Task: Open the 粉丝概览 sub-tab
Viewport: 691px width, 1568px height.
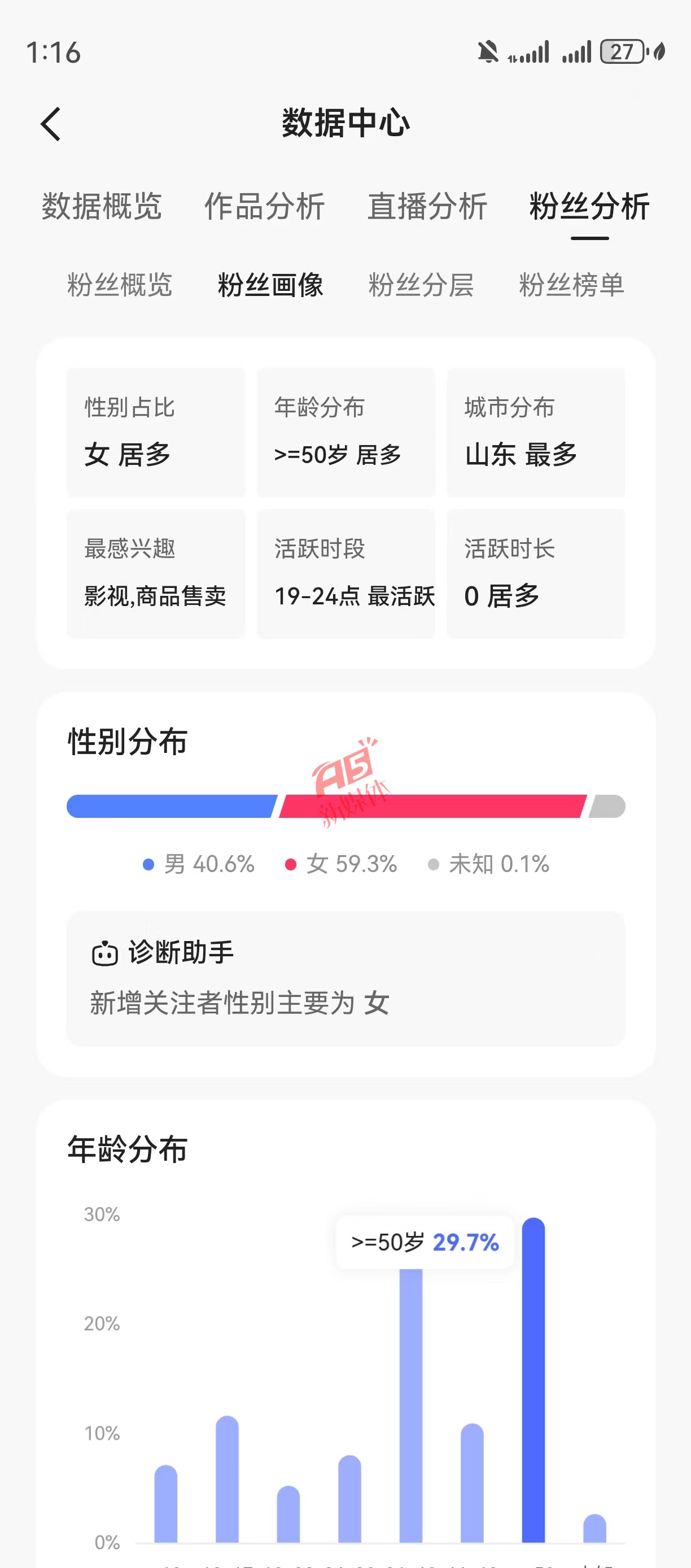Action: [x=120, y=285]
